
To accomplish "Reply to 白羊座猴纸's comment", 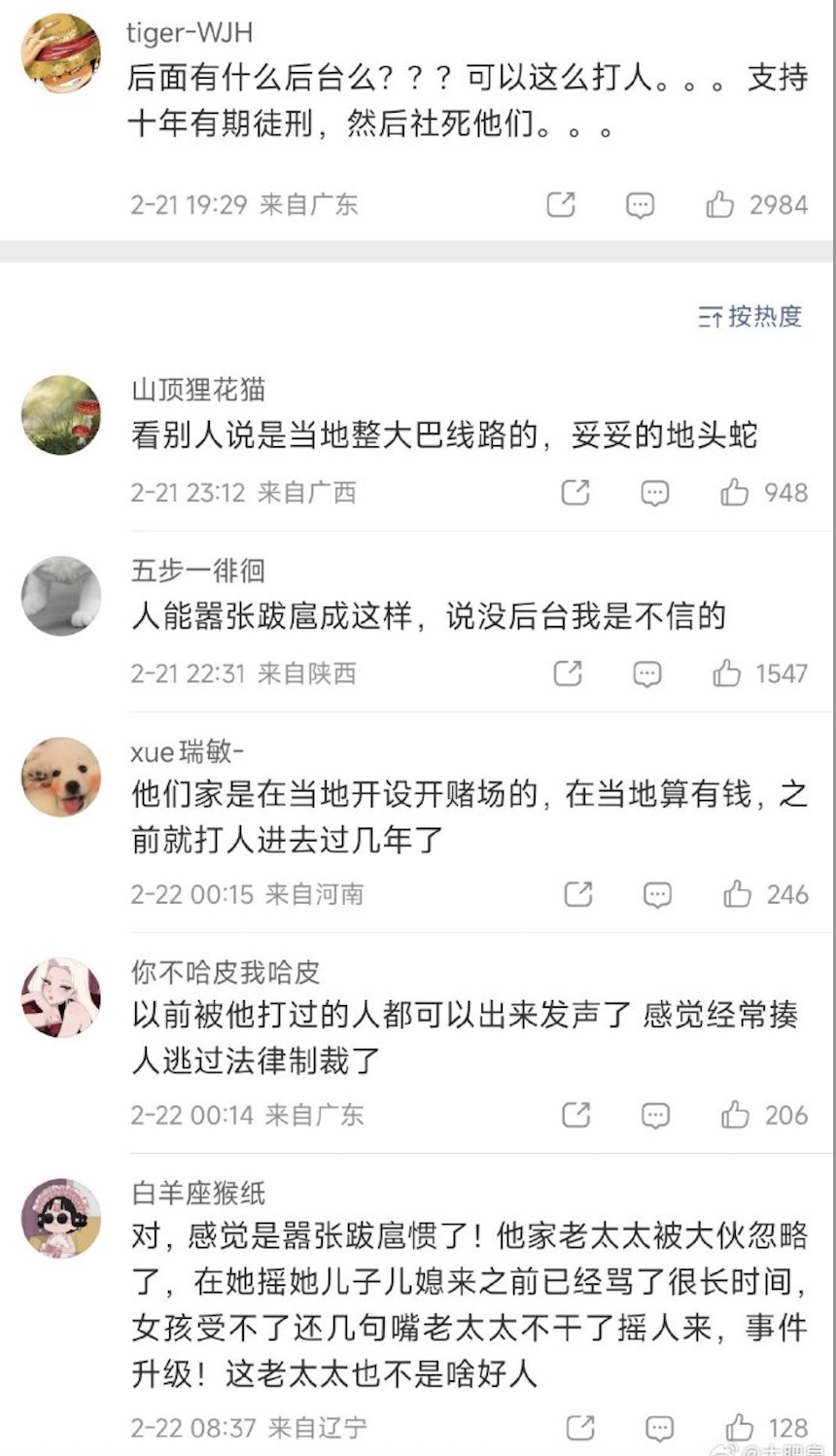I will pyautogui.click(x=660, y=1428).
